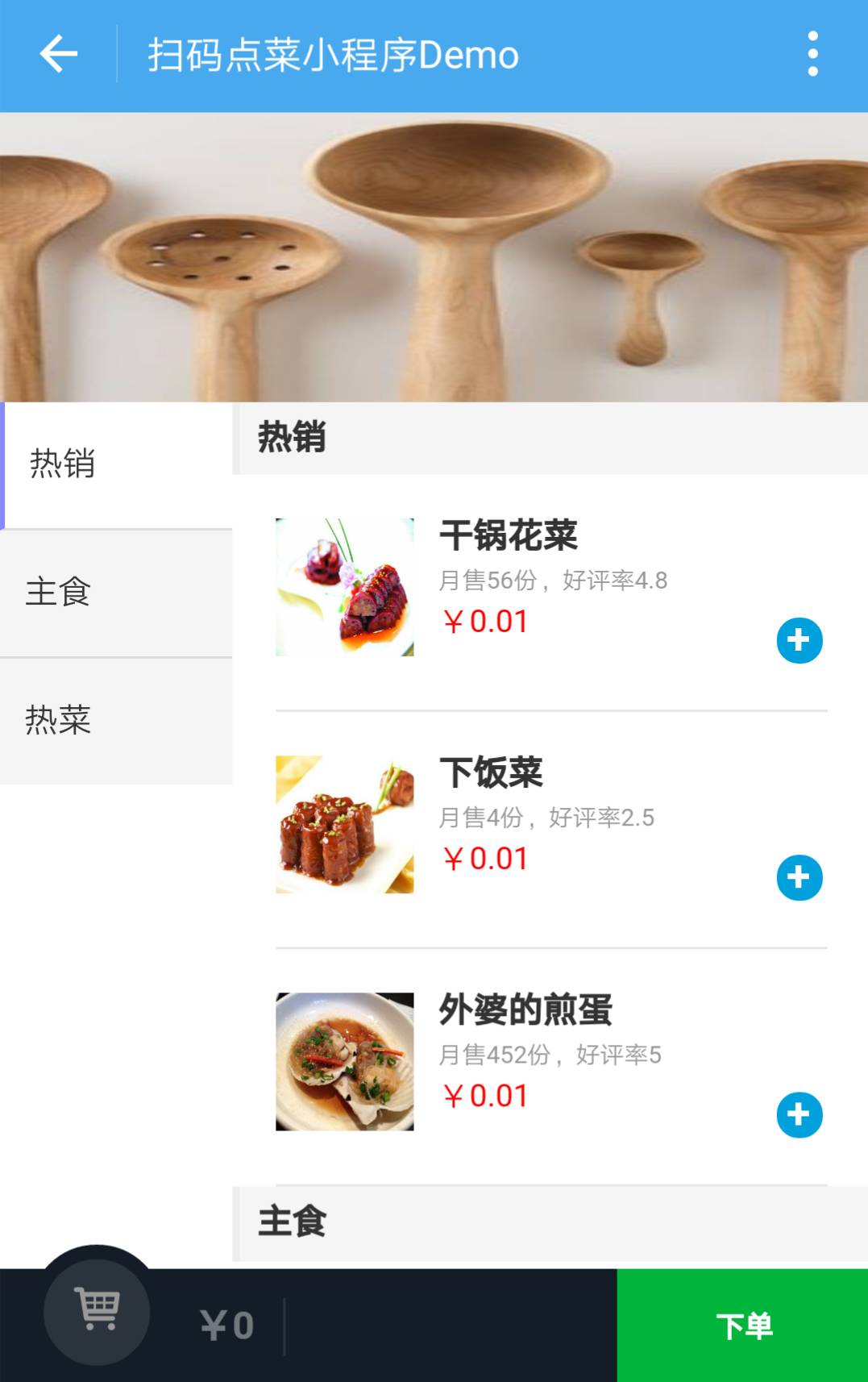This screenshot has height=1382, width=868.
Task: Place the order with 下单
Action: click(742, 1326)
